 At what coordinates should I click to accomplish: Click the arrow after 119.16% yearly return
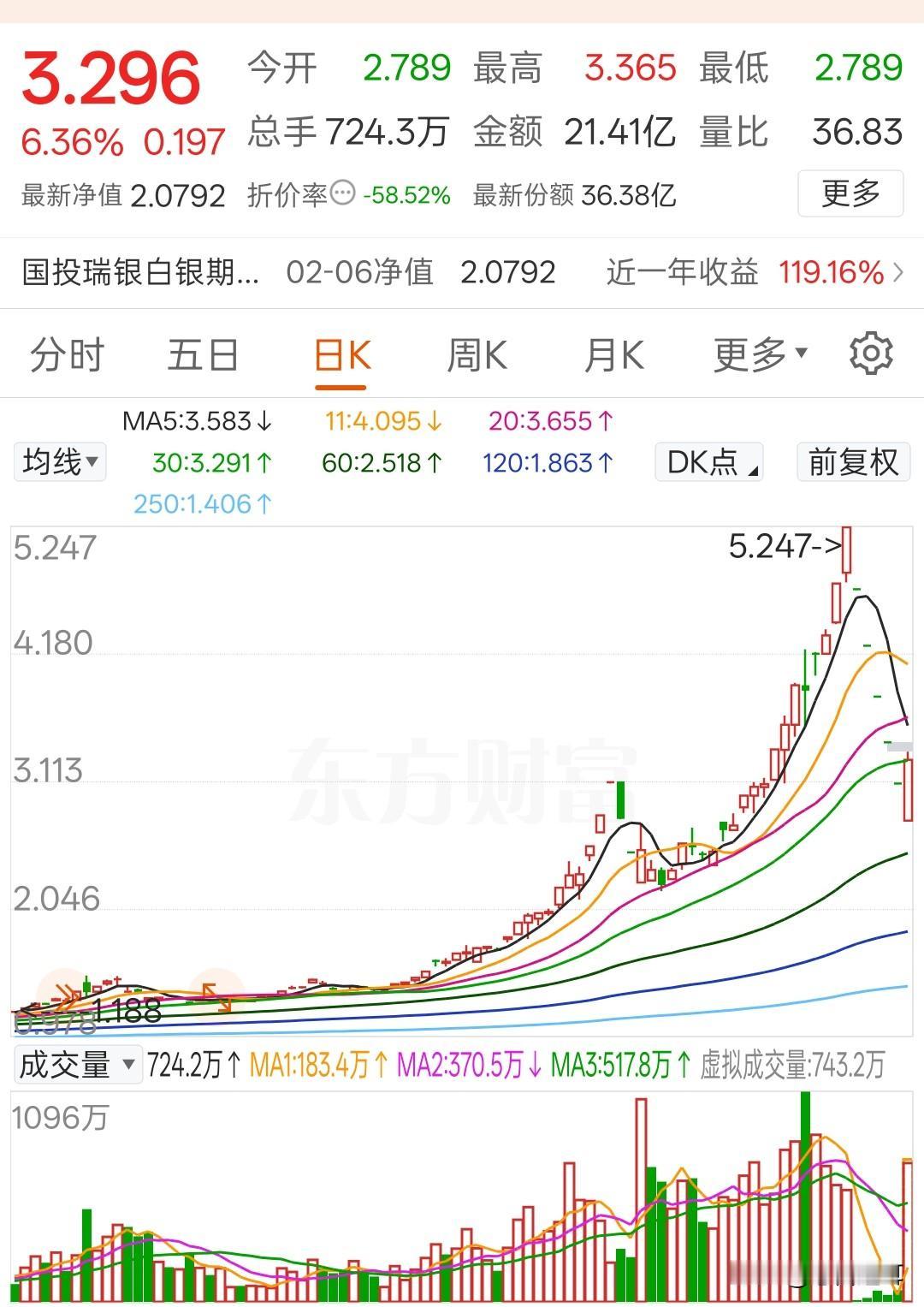(900, 272)
